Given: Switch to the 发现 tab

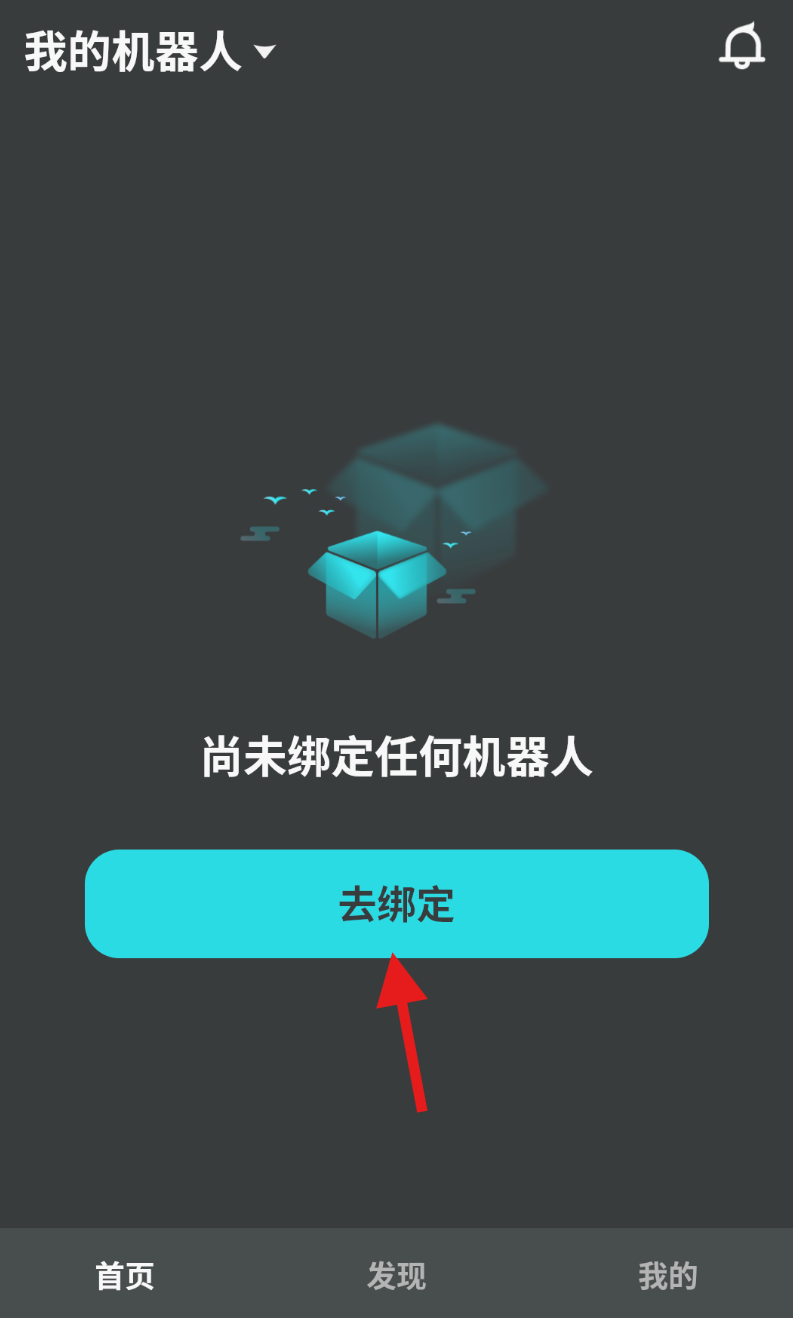Looking at the screenshot, I should (396, 1275).
